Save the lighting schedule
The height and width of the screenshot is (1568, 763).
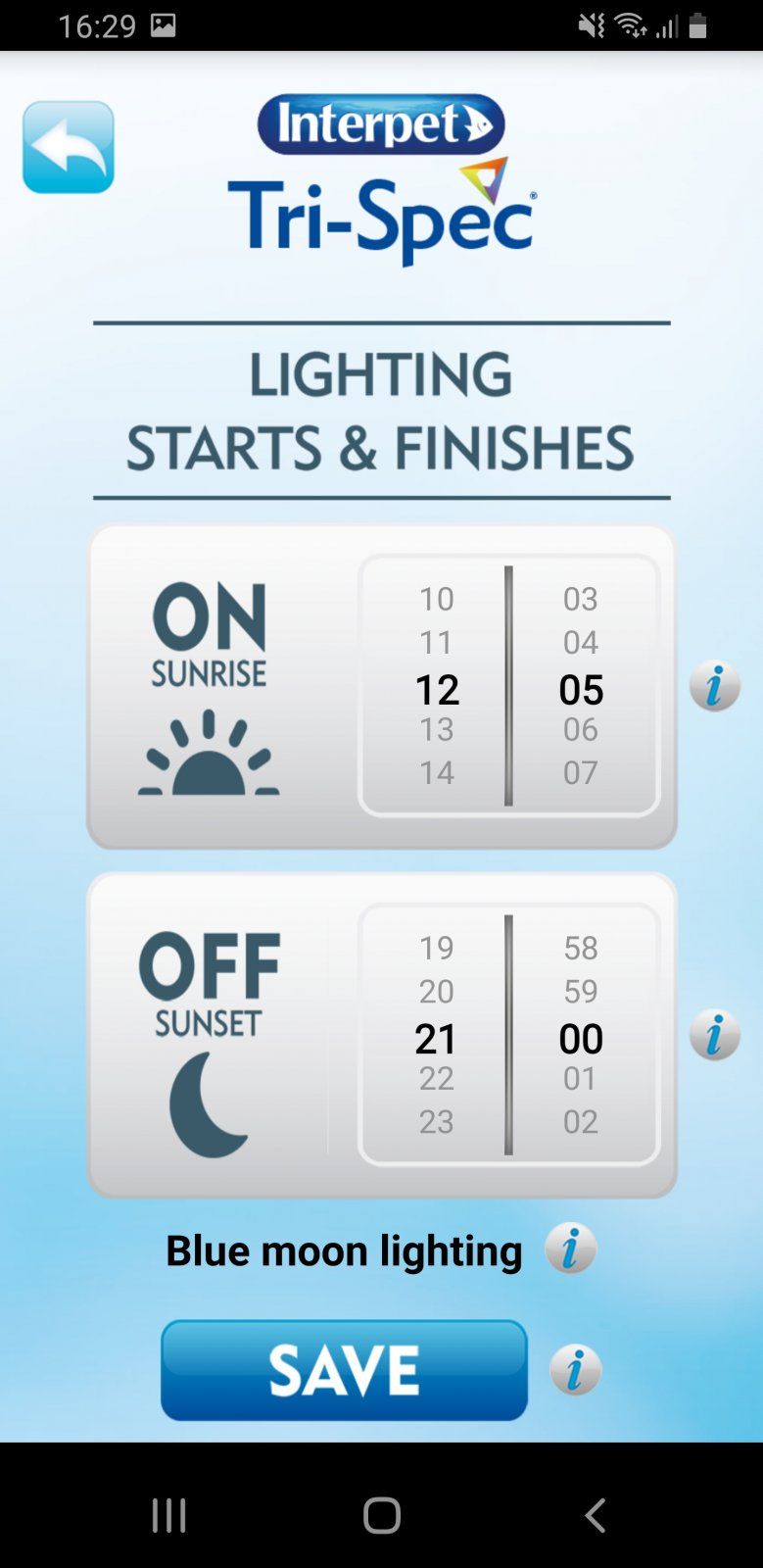pos(344,1369)
